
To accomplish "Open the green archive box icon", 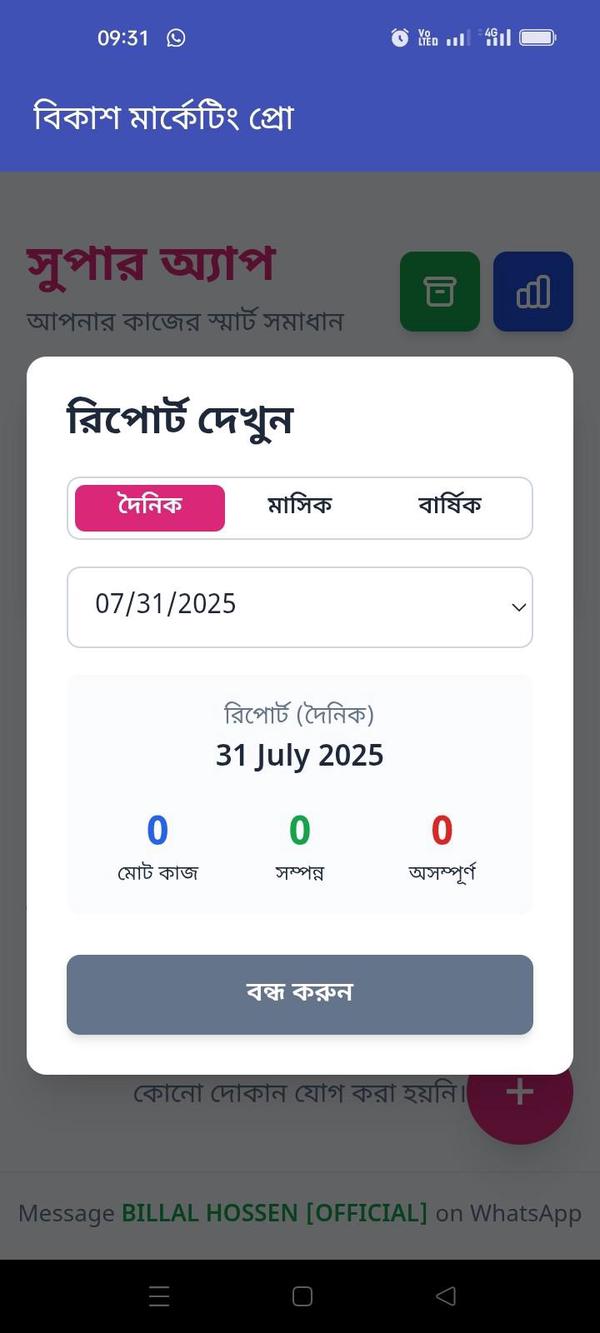I will [x=440, y=291].
